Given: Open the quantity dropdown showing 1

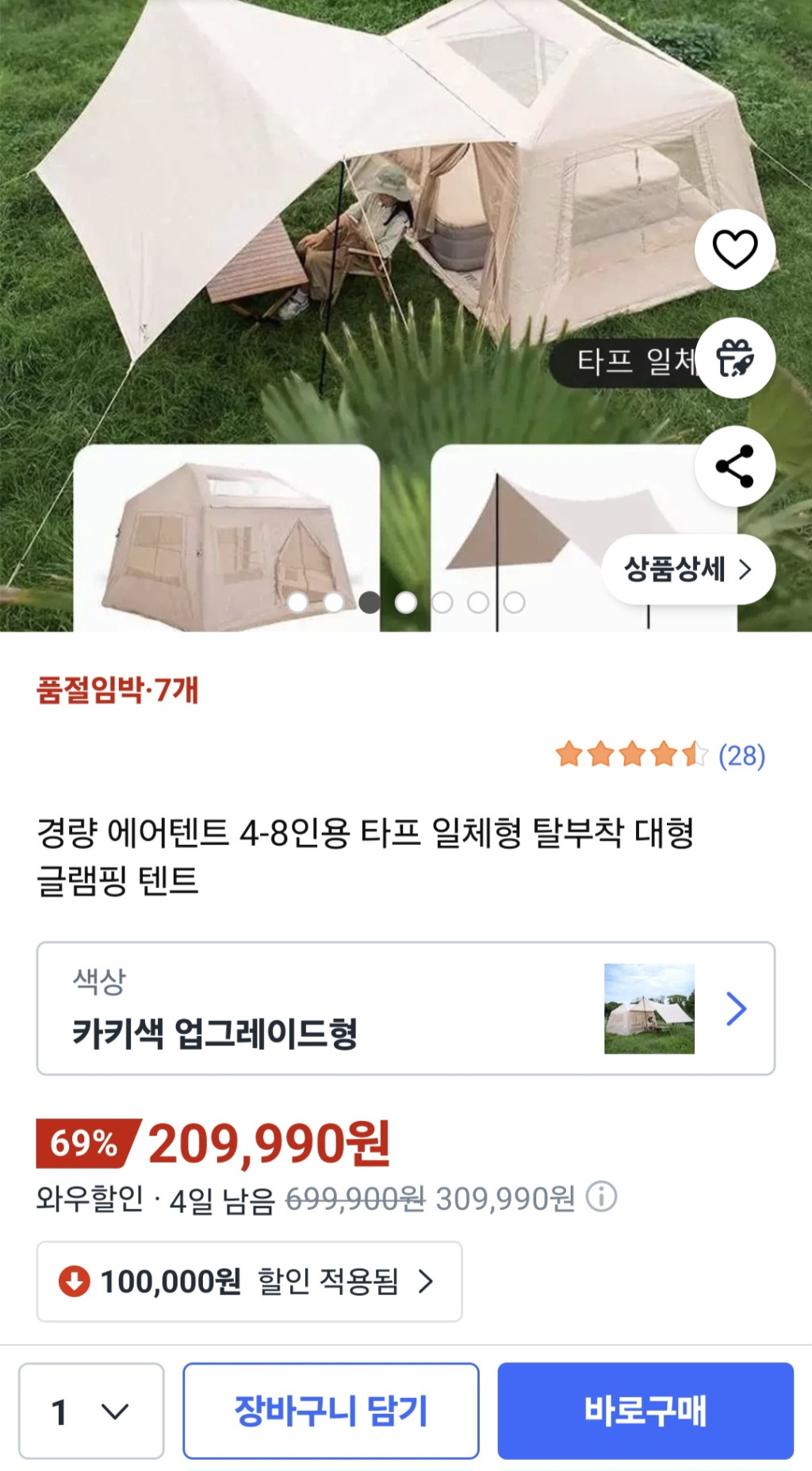Looking at the screenshot, I should (x=91, y=1411).
